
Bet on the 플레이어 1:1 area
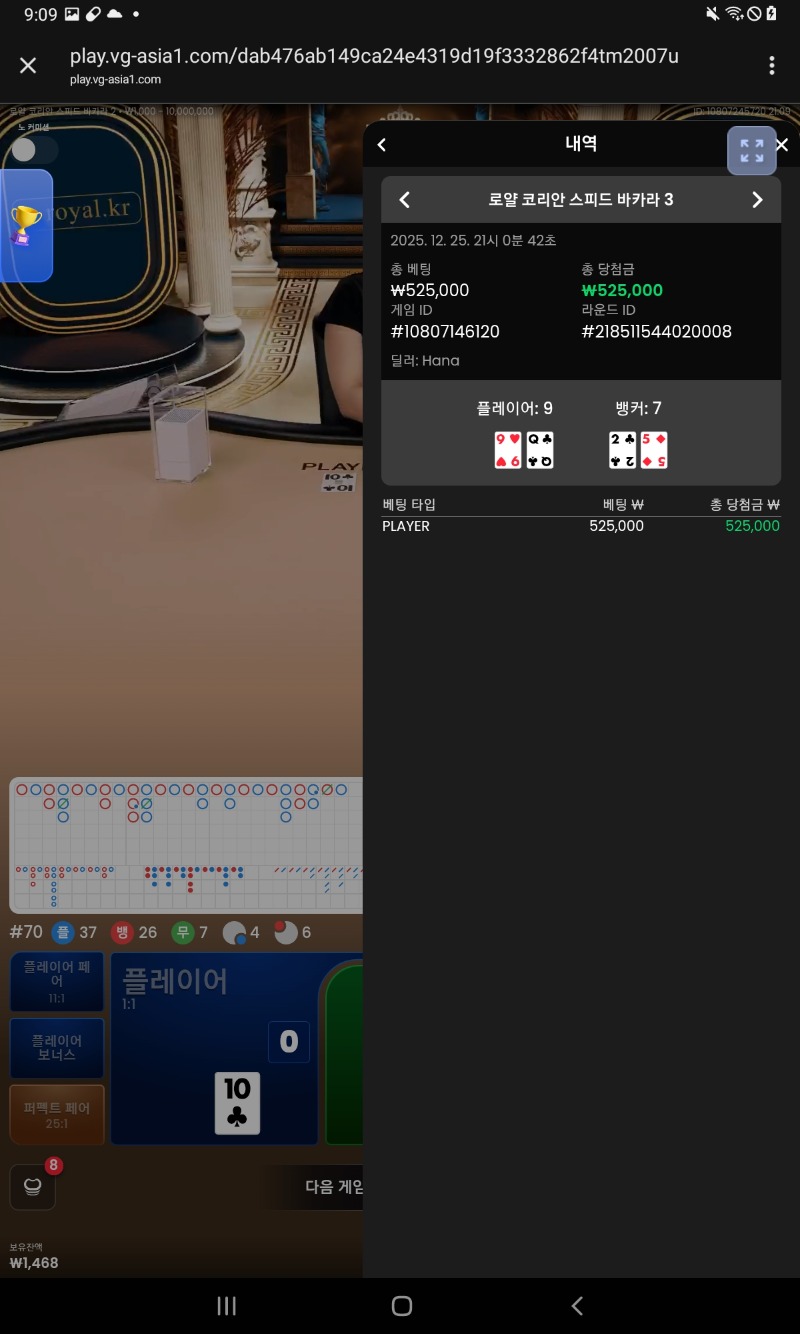point(215,1047)
